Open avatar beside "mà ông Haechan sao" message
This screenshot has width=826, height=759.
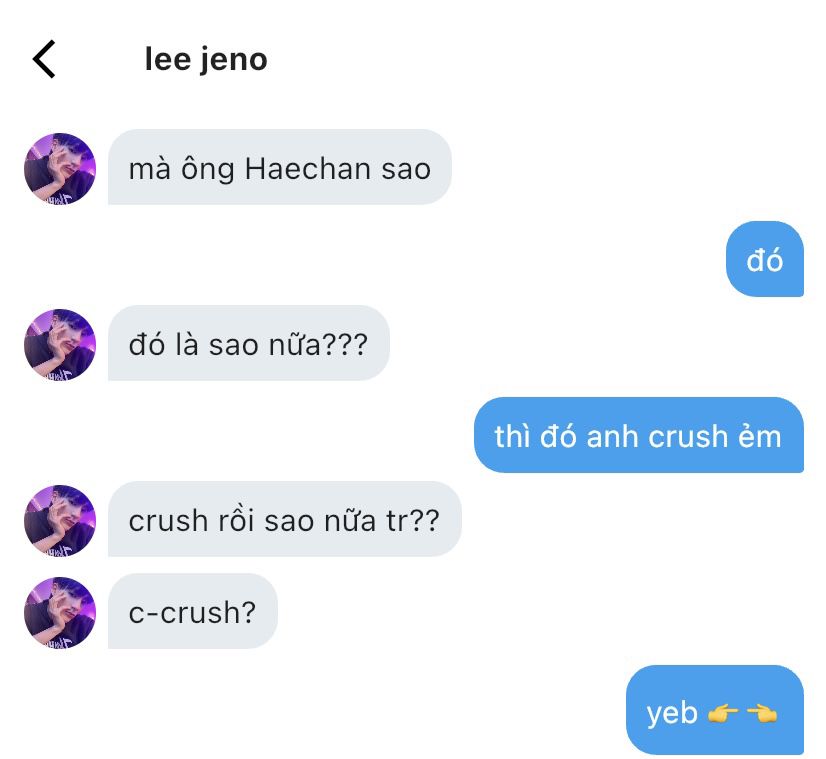tap(60, 169)
